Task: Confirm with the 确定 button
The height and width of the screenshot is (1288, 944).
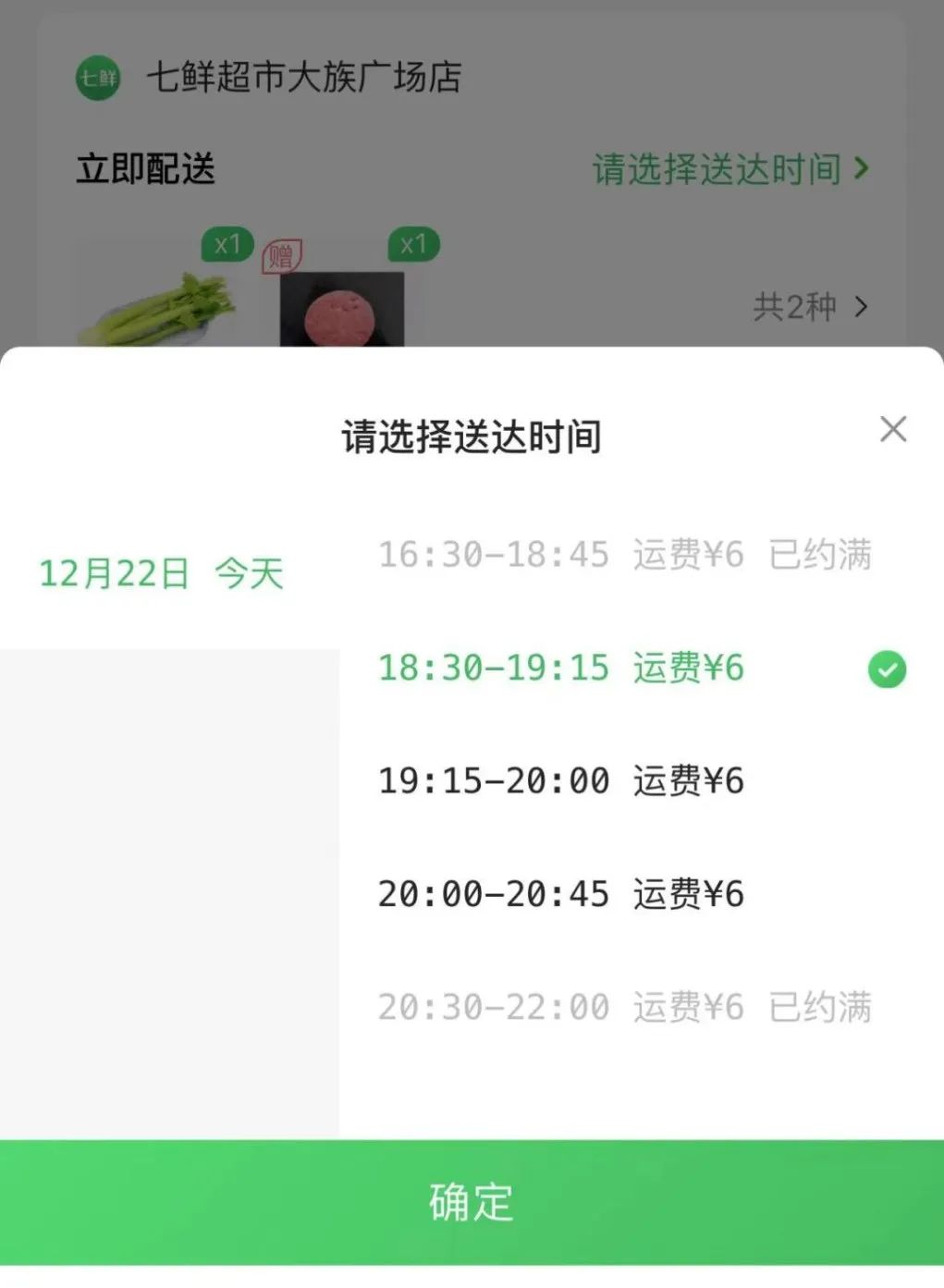Action: coord(472,1202)
